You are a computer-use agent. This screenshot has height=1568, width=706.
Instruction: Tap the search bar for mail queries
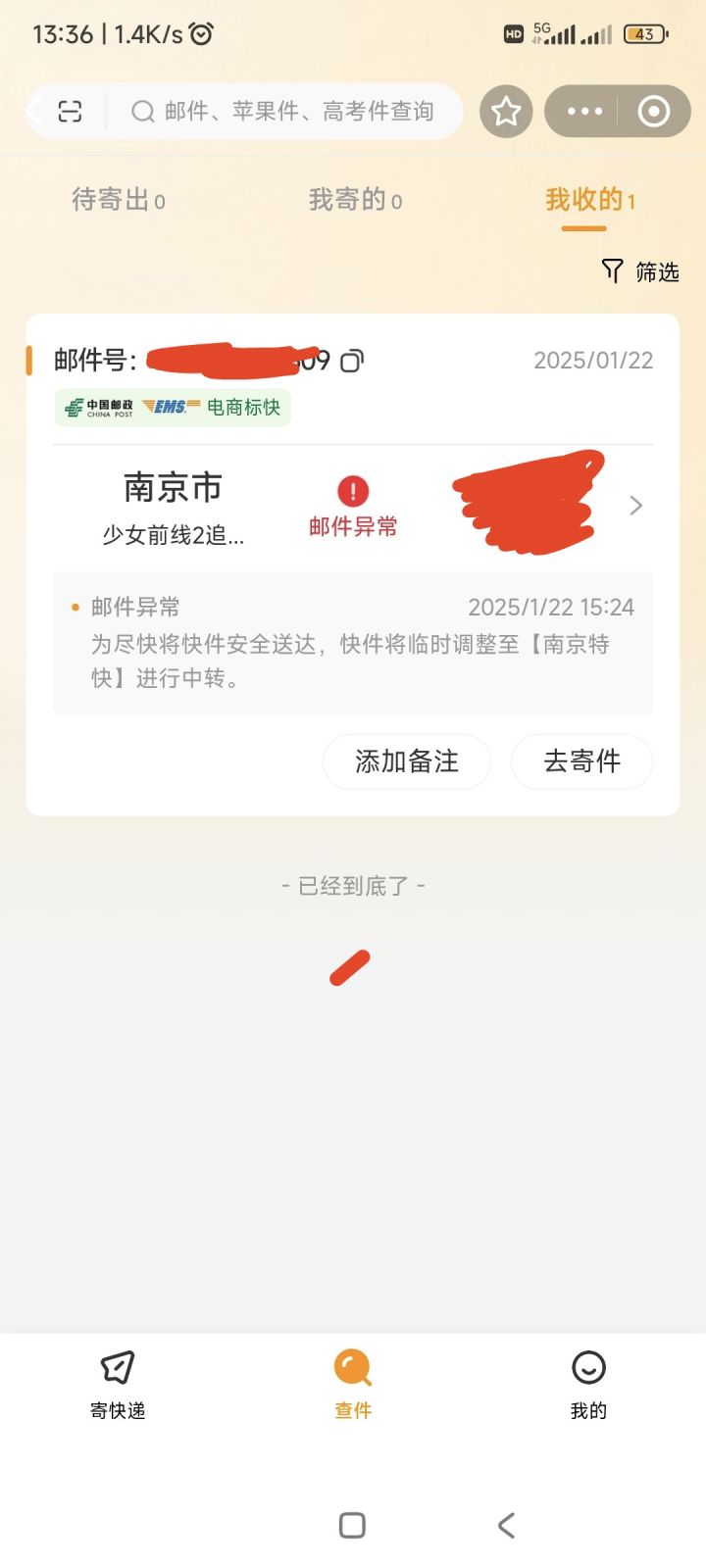[x=284, y=111]
